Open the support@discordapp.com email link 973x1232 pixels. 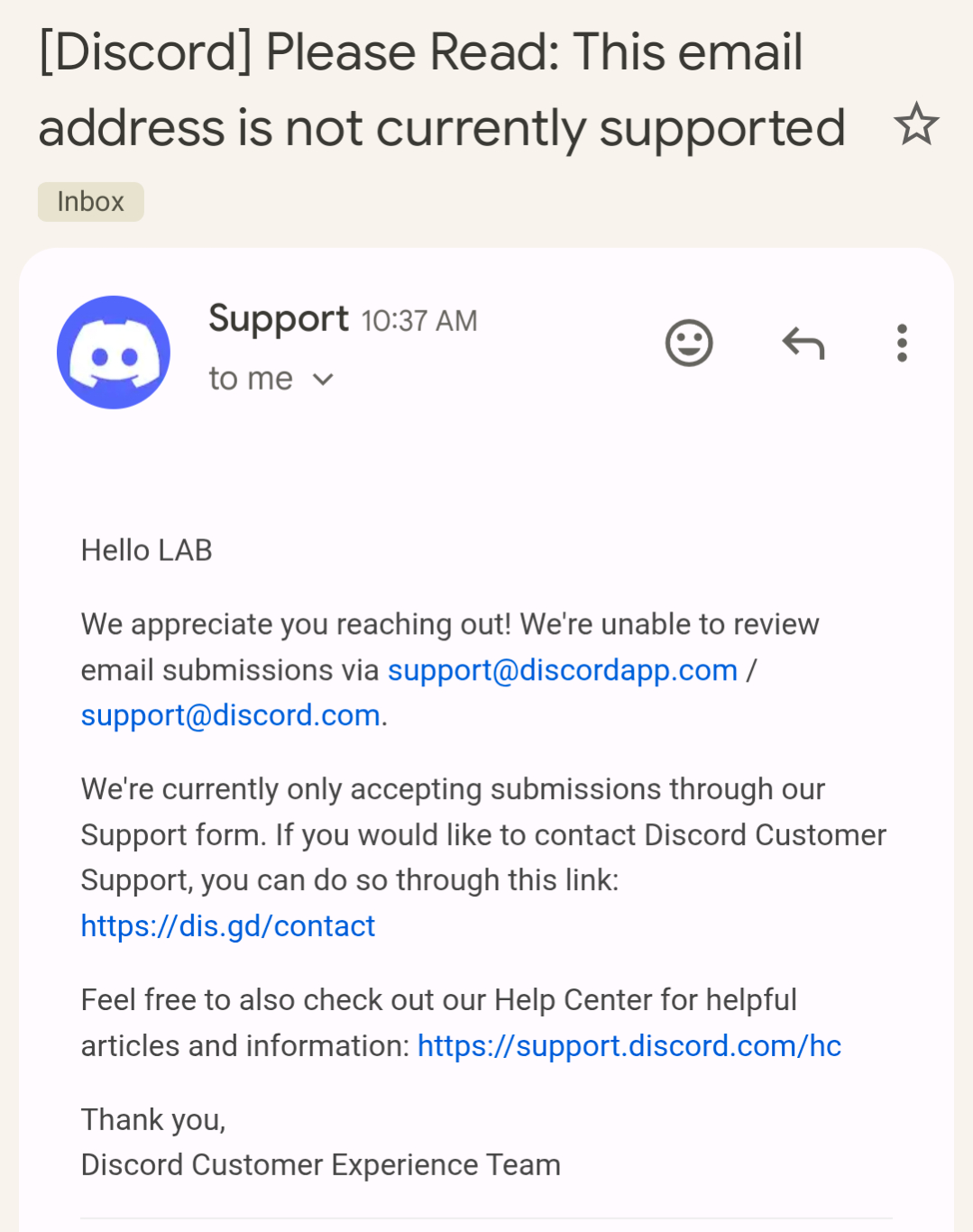click(x=562, y=670)
